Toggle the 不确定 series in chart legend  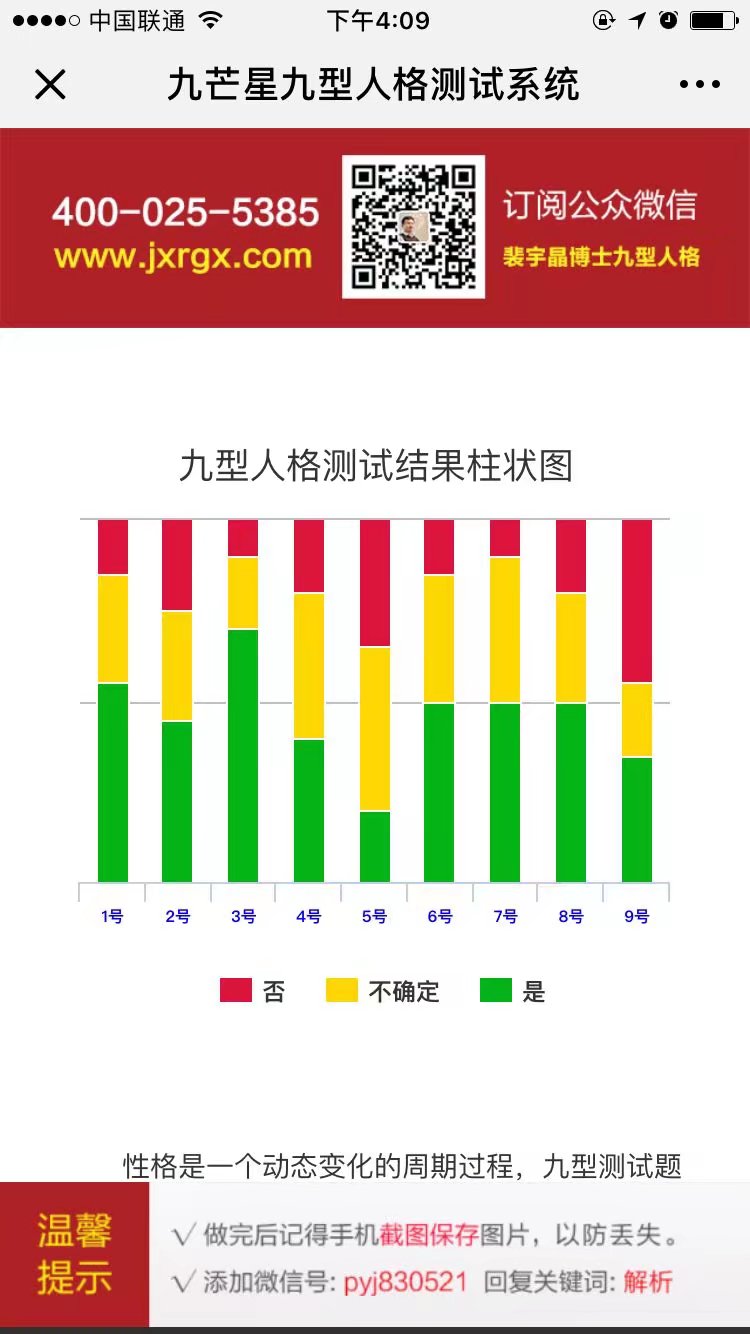[383, 991]
